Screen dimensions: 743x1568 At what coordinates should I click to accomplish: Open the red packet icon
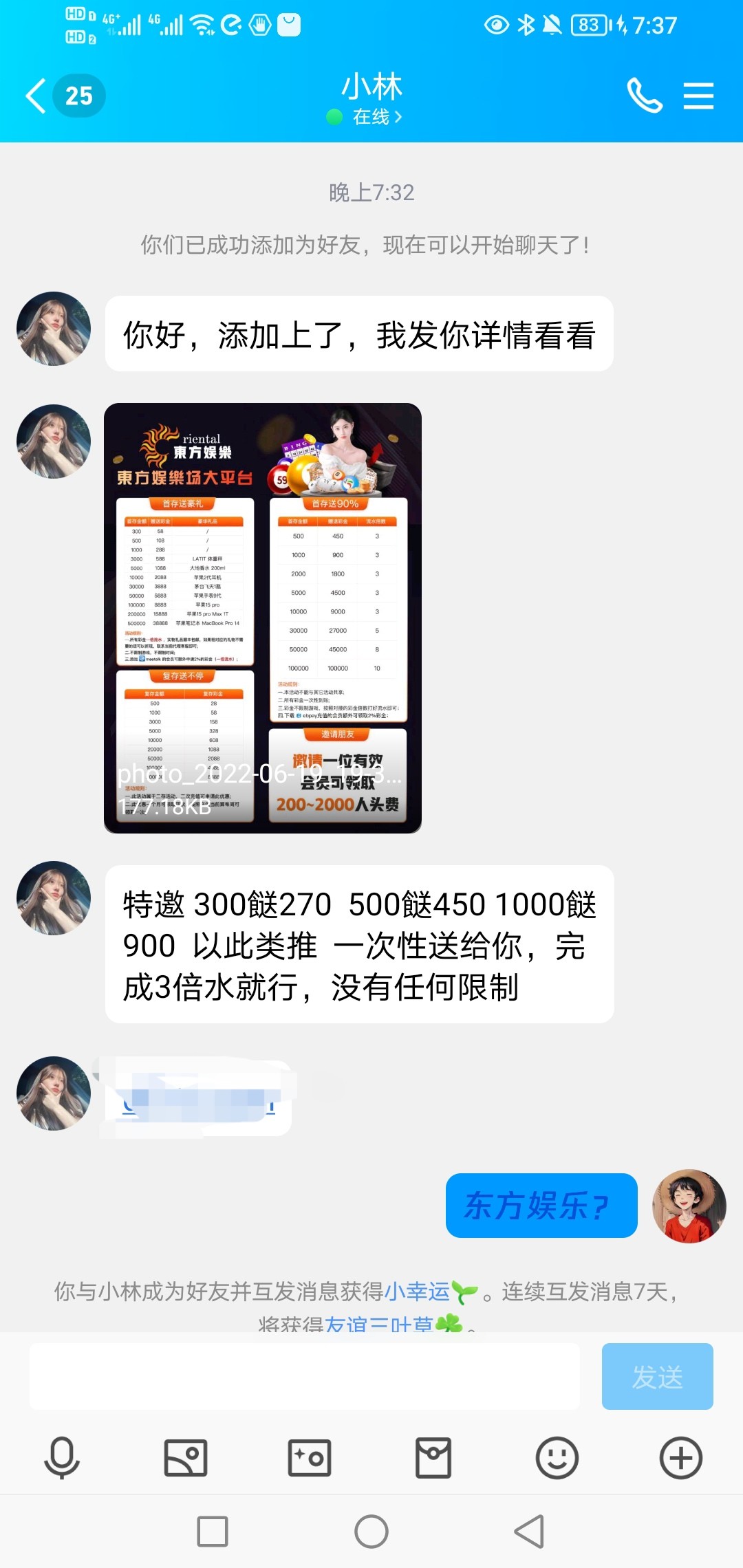pyautogui.click(x=433, y=1457)
